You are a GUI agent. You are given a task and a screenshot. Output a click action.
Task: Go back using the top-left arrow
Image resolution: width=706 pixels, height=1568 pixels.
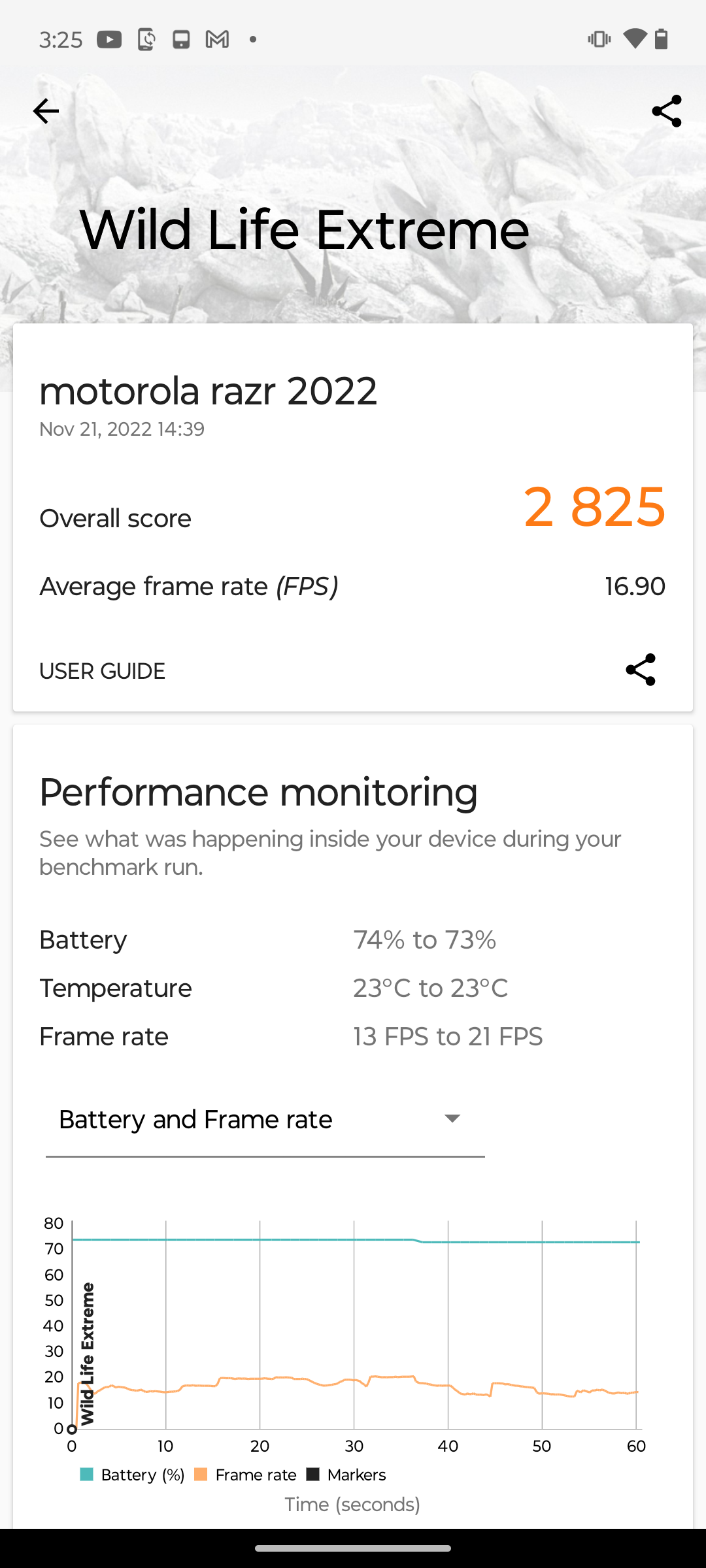pos(46,111)
